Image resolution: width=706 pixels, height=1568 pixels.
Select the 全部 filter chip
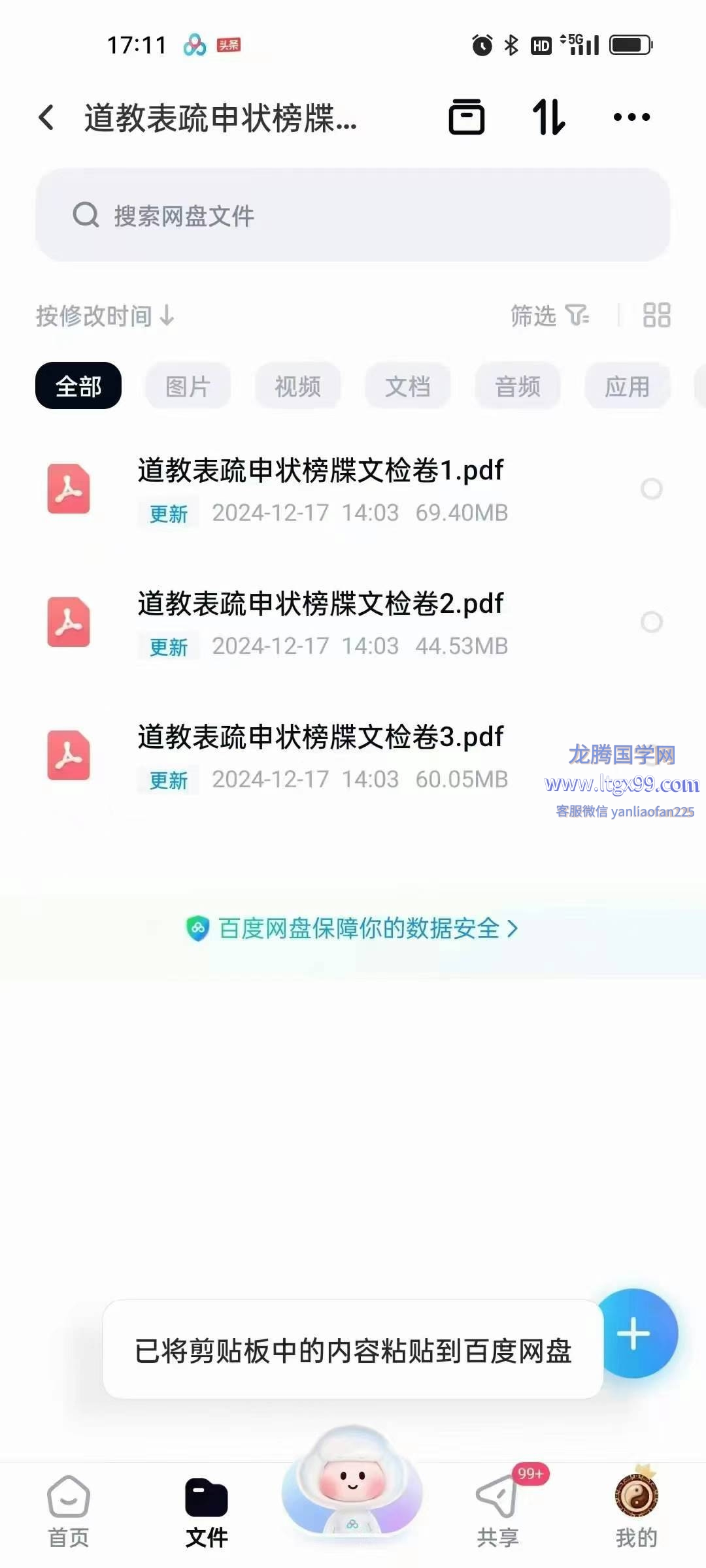(x=78, y=386)
